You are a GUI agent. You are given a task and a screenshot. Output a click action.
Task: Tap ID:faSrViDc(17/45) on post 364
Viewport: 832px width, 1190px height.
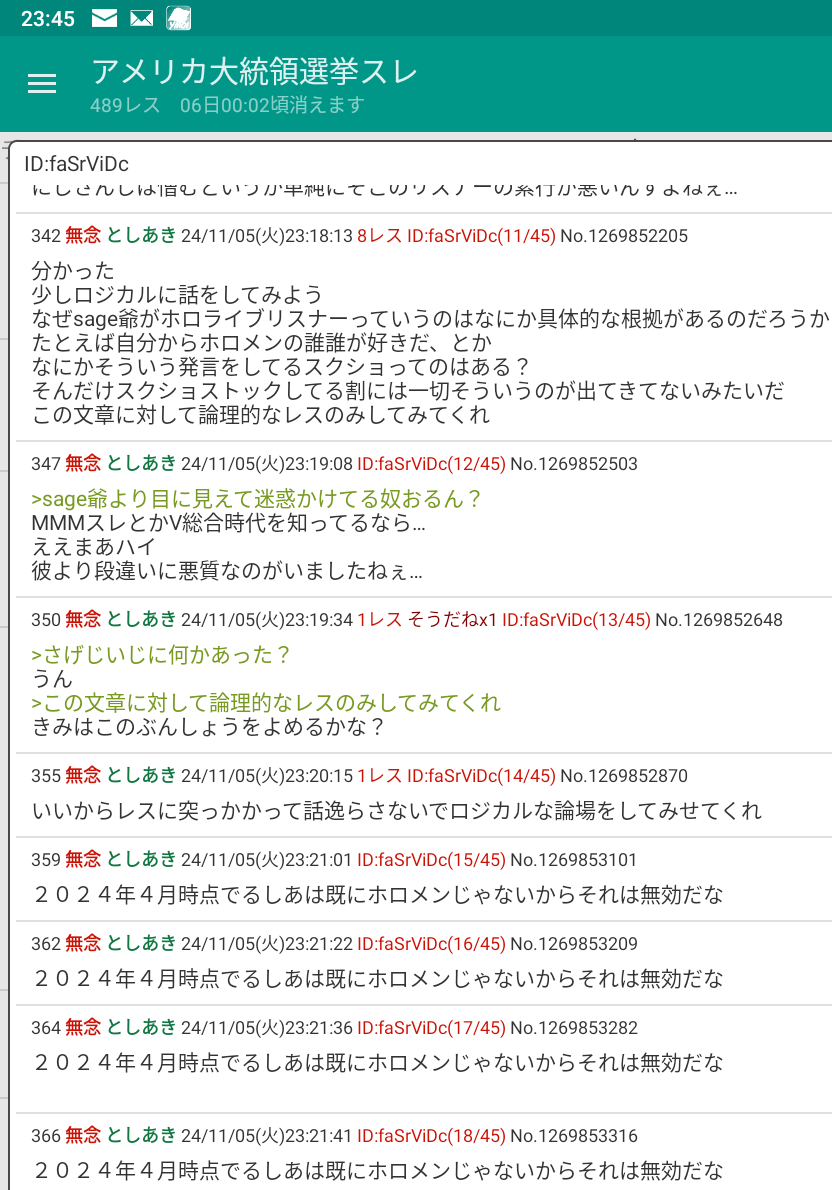click(431, 1028)
